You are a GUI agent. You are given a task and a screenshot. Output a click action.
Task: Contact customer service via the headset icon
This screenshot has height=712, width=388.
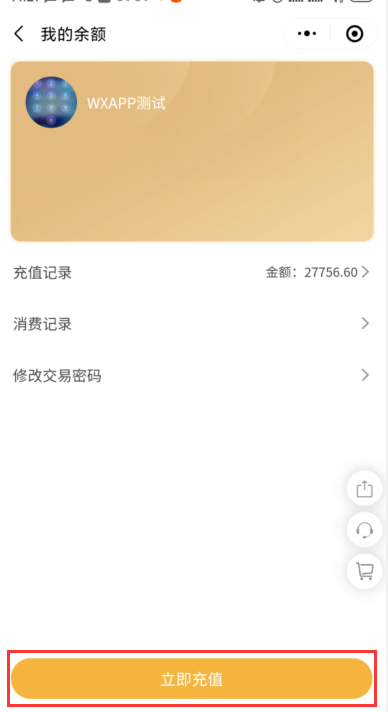pyautogui.click(x=364, y=530)
